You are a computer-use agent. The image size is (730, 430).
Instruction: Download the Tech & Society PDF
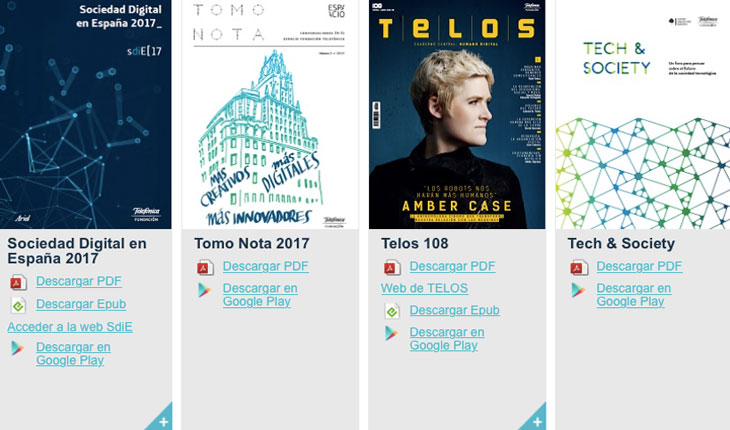[x=639, y=266]
